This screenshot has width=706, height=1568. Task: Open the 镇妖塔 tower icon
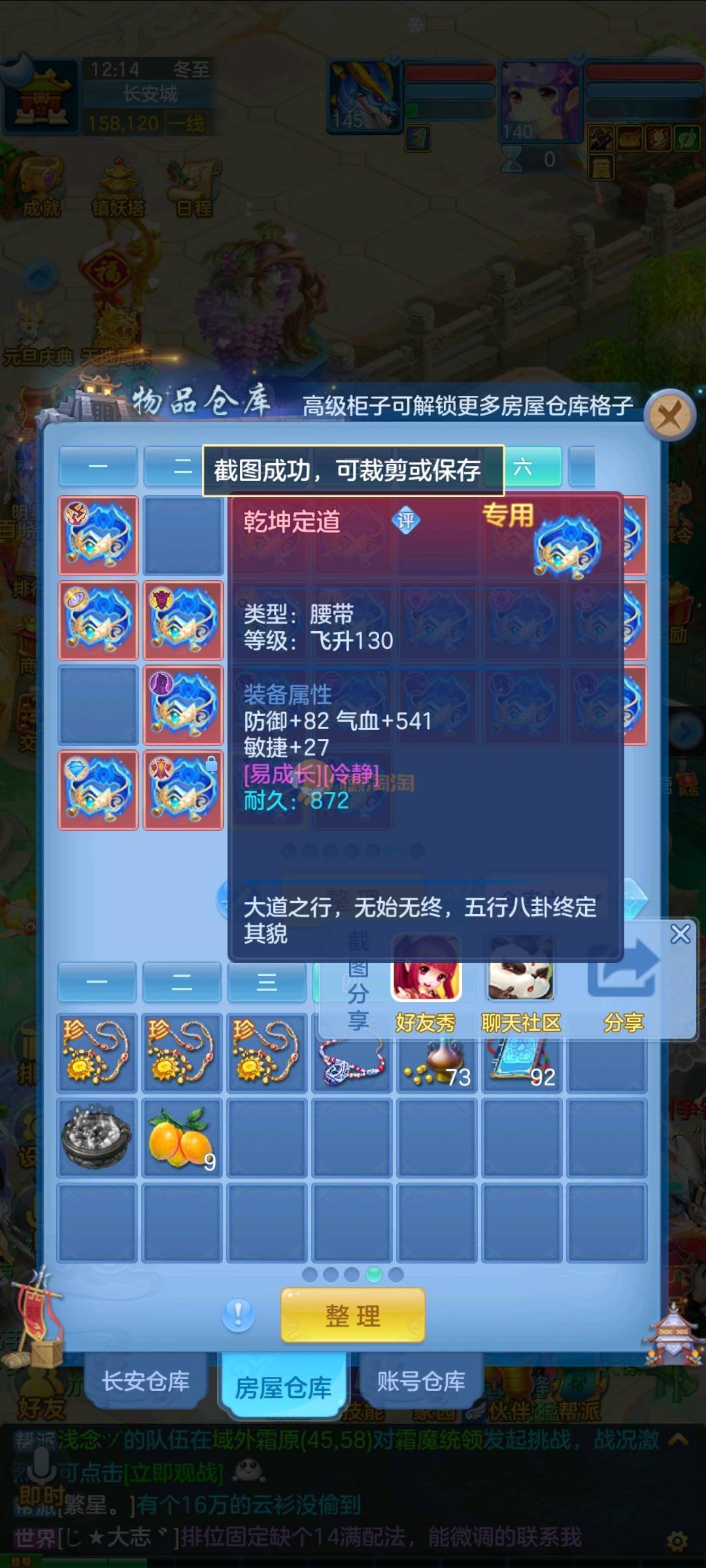click(118, 189)
